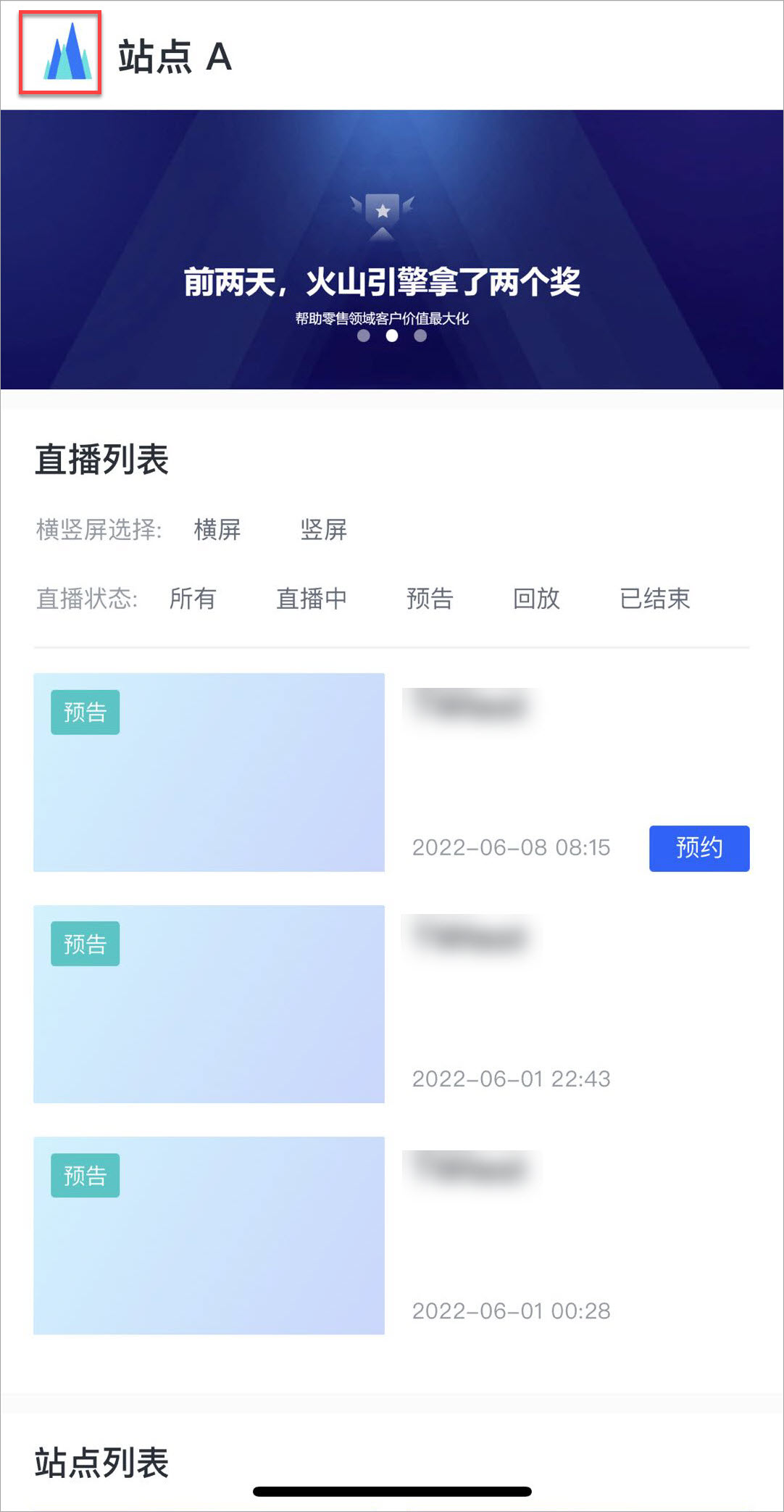The height and width of the screenshot is (1512, 784).
Task: Open the preview scheduled 2022-06-08 08:15
Action: point(209,773)
